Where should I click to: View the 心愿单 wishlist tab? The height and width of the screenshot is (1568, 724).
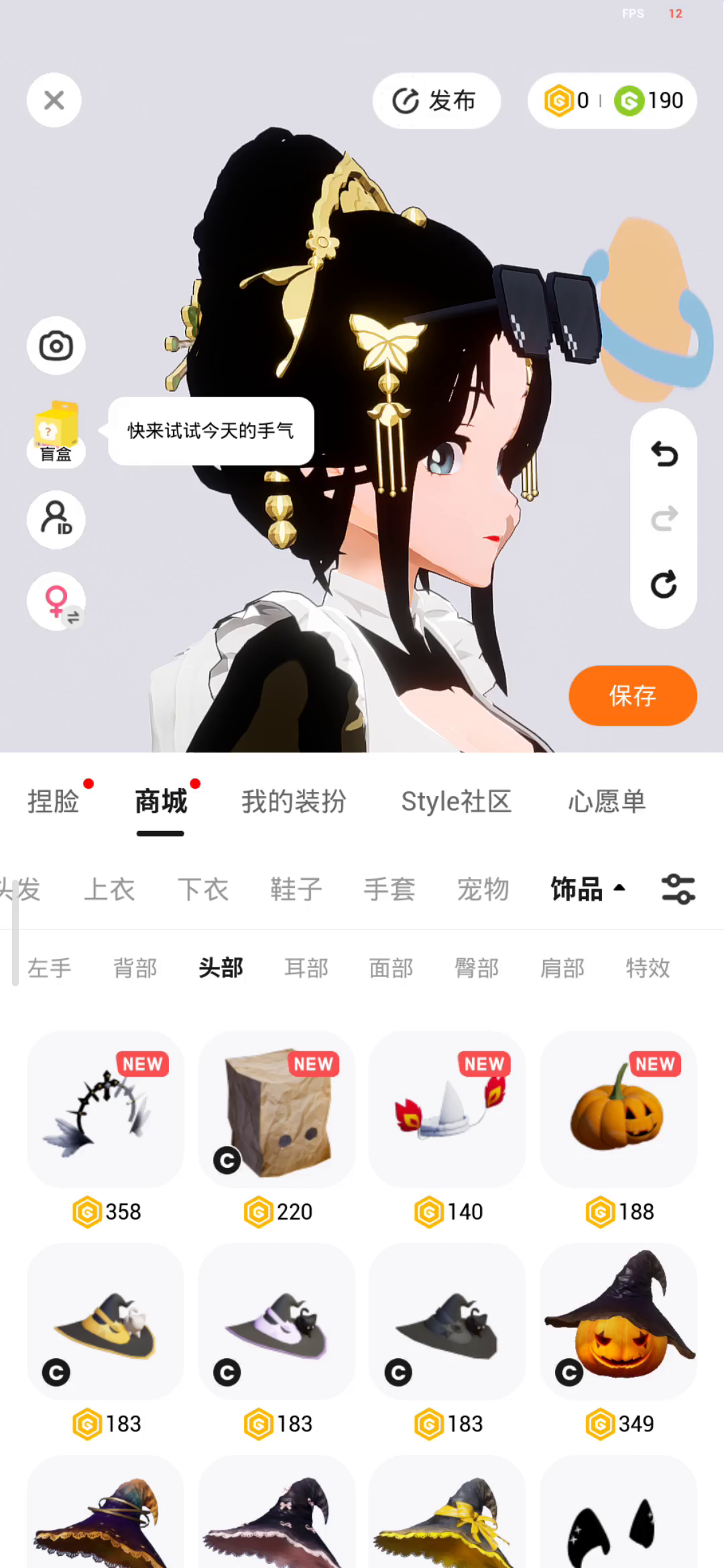click(607, 801)
